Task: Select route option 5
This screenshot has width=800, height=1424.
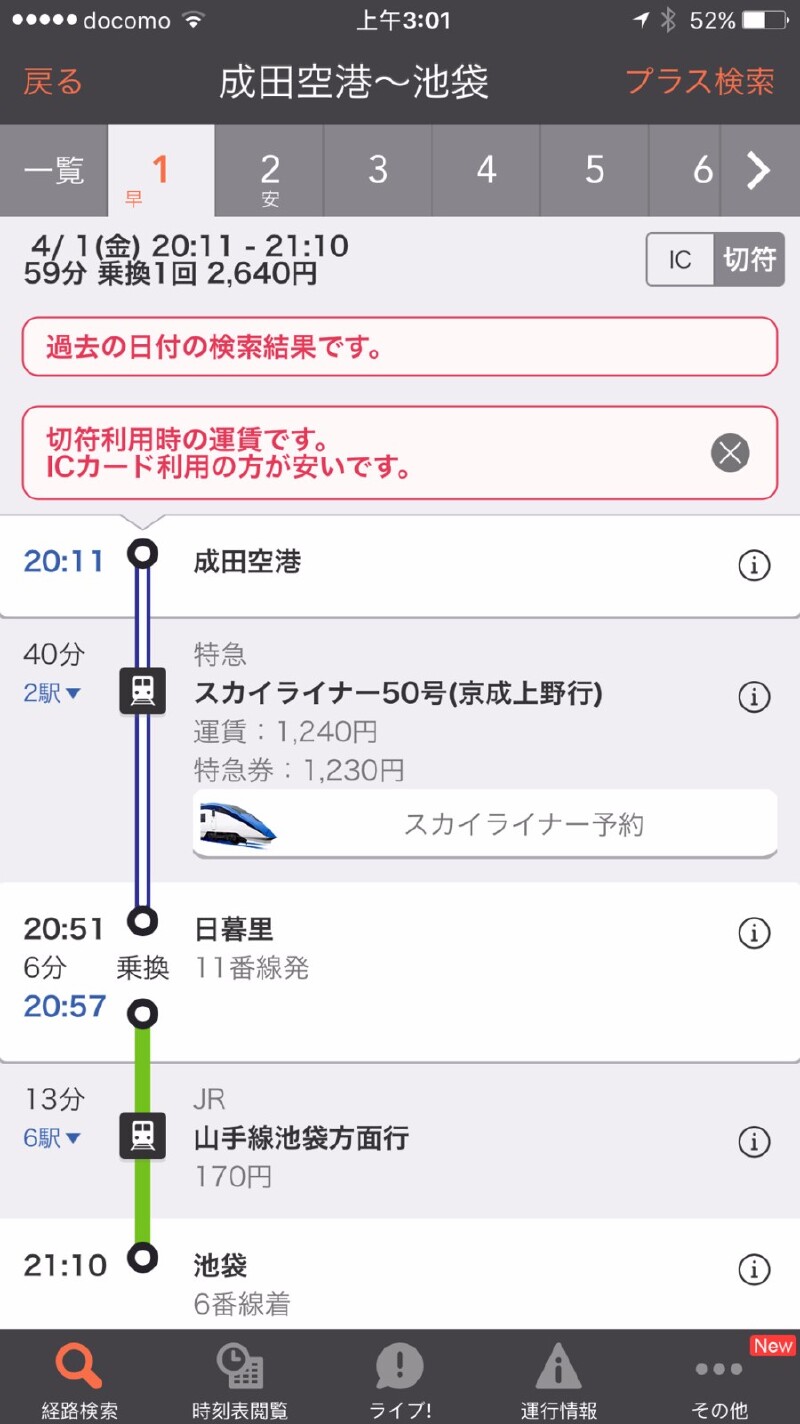Action: (x=595, y=171)
